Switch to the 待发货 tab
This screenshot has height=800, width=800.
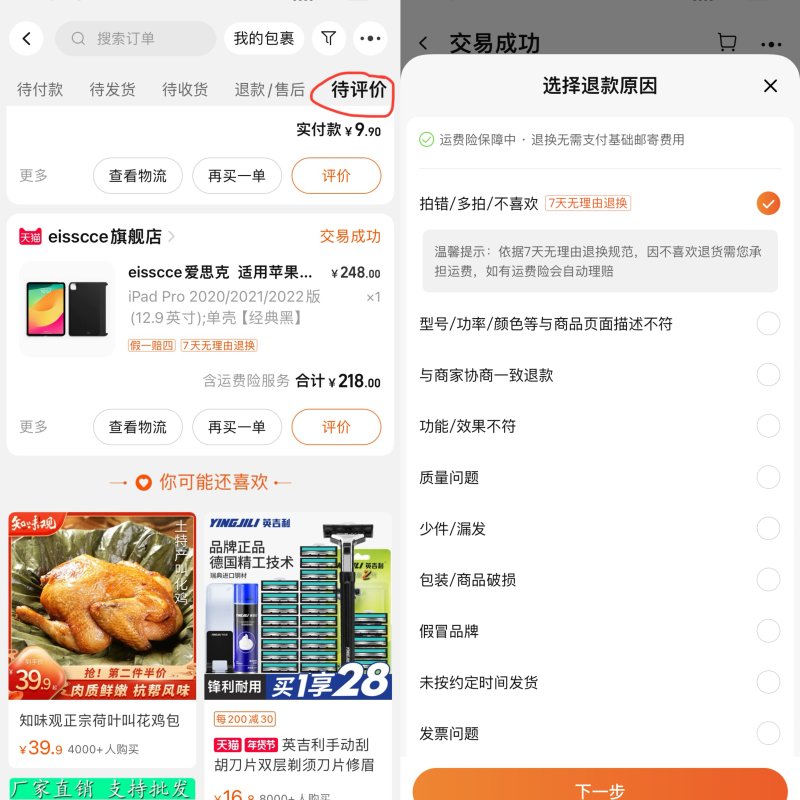tap(112, 89)
